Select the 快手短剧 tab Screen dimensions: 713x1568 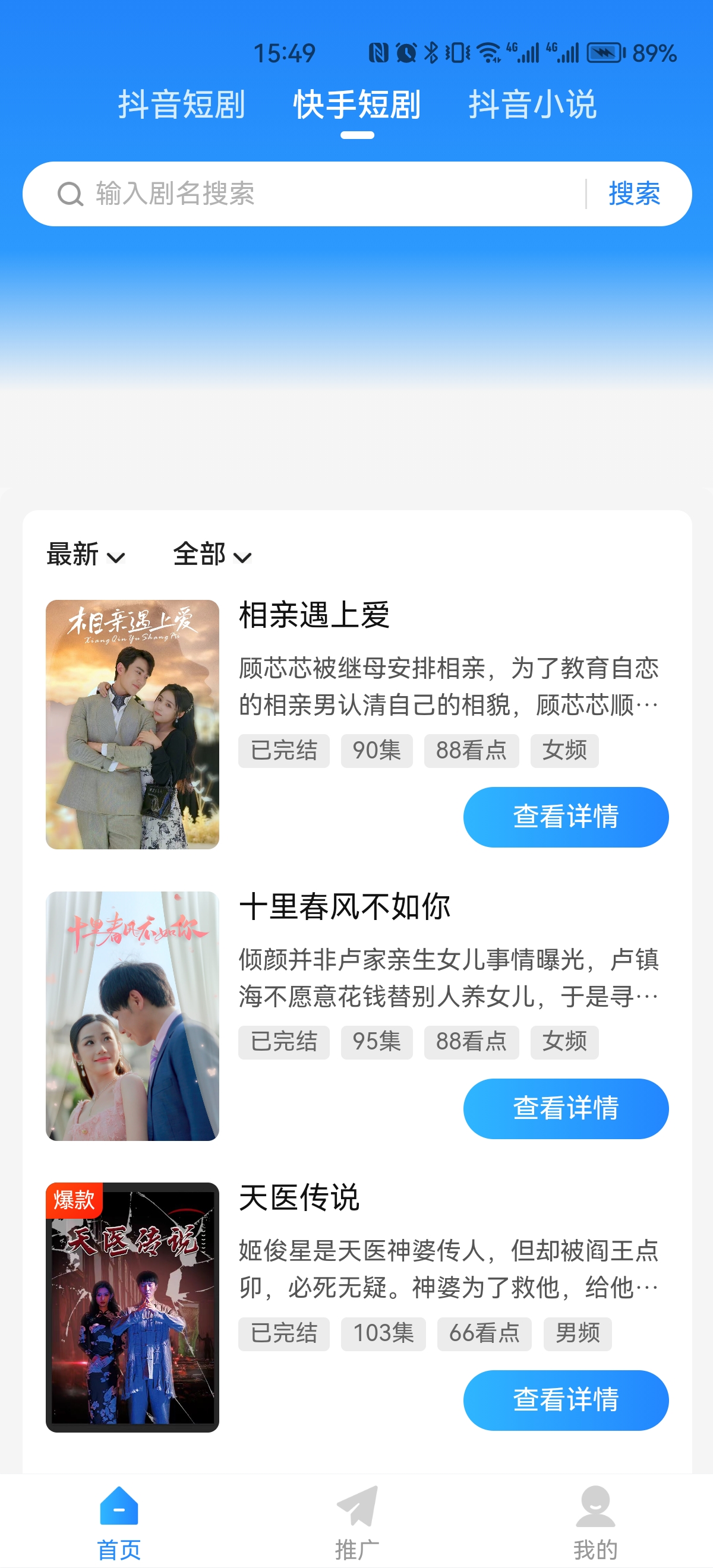coord(357,104)
